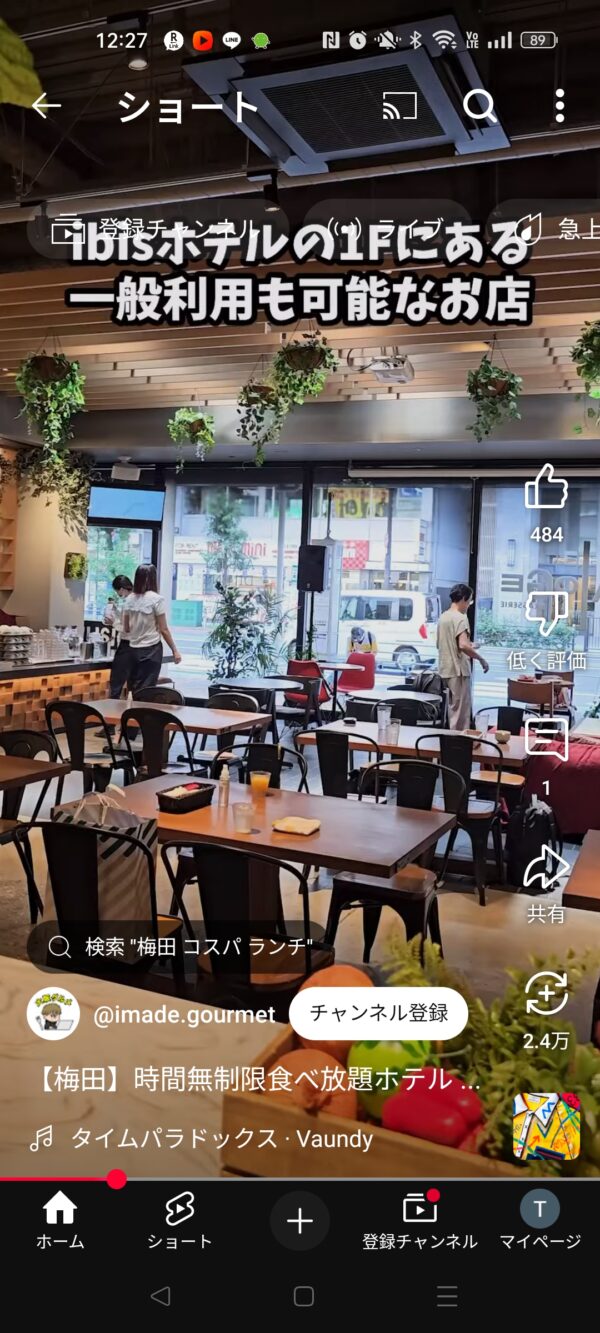Cast the short to a device
The height and width of the screenshot is (1333, 600).
(399, 106)
